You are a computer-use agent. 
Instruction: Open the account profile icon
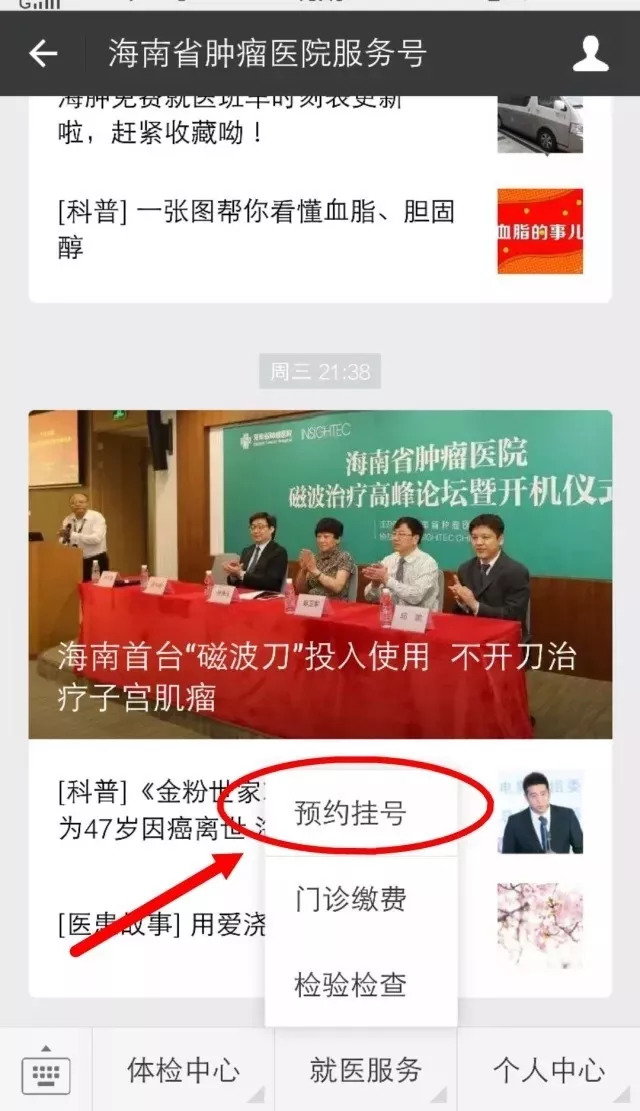pyautogui.click(x=590, y=54)
